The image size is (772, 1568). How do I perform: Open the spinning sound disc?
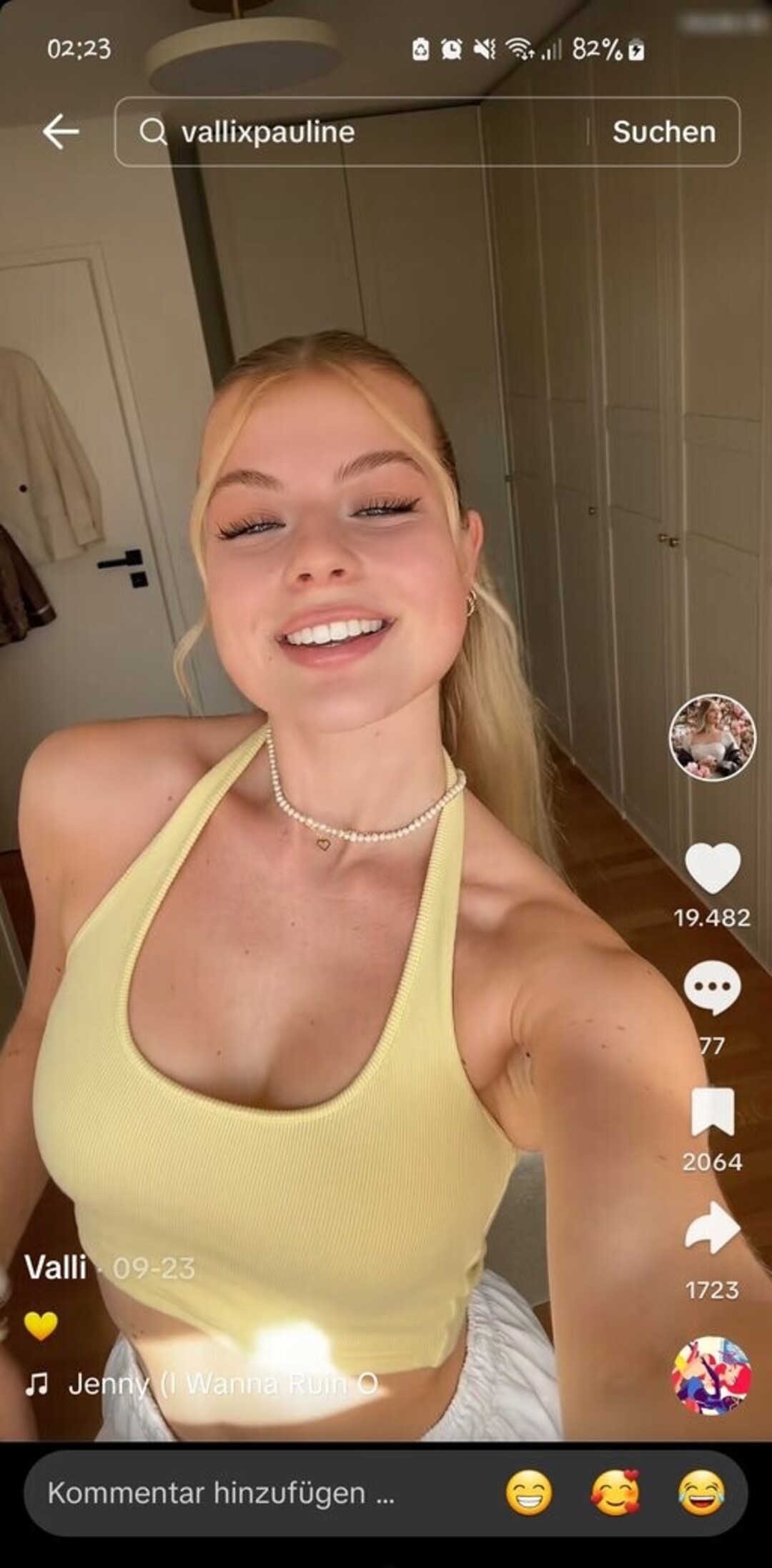(x=712, y=1375)
